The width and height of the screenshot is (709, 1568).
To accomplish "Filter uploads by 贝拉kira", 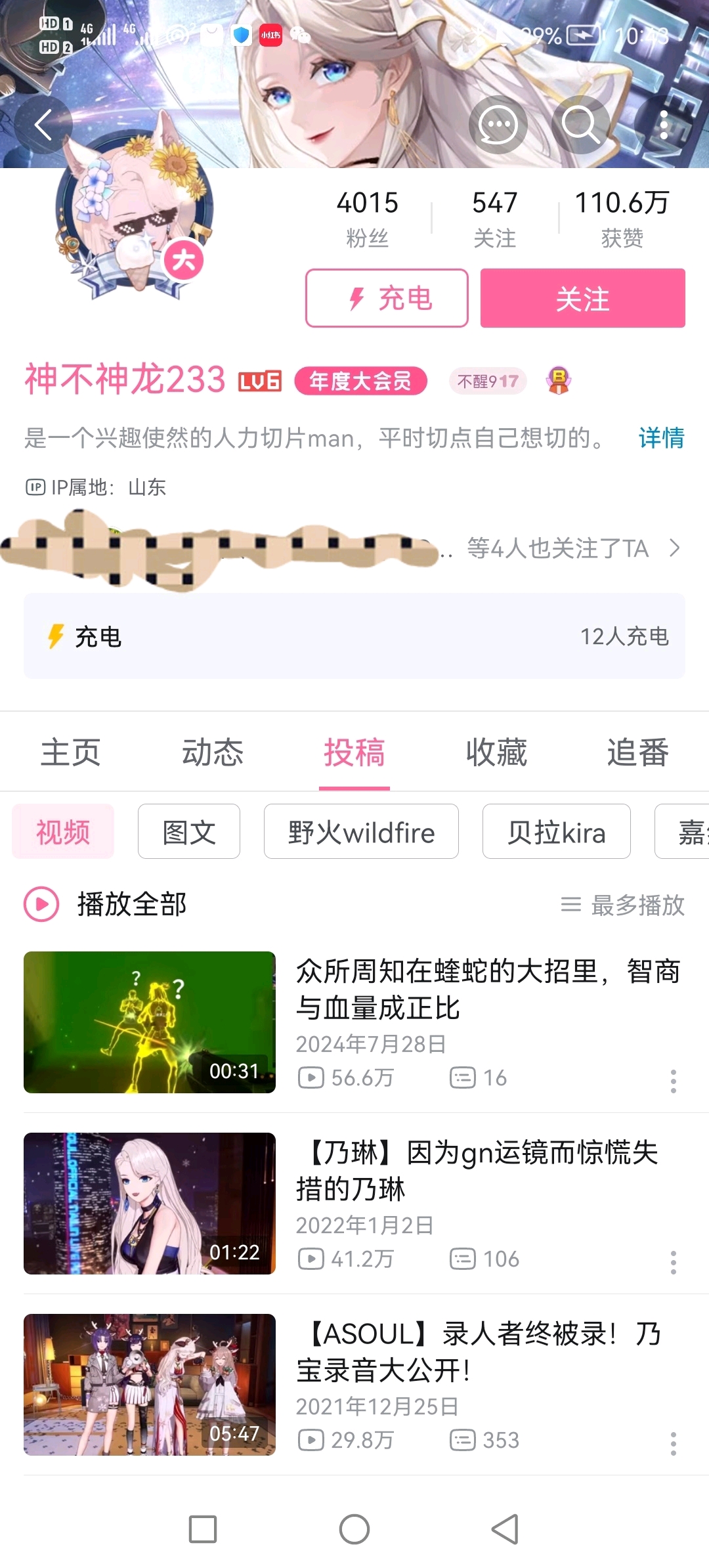I will [556, 832].
